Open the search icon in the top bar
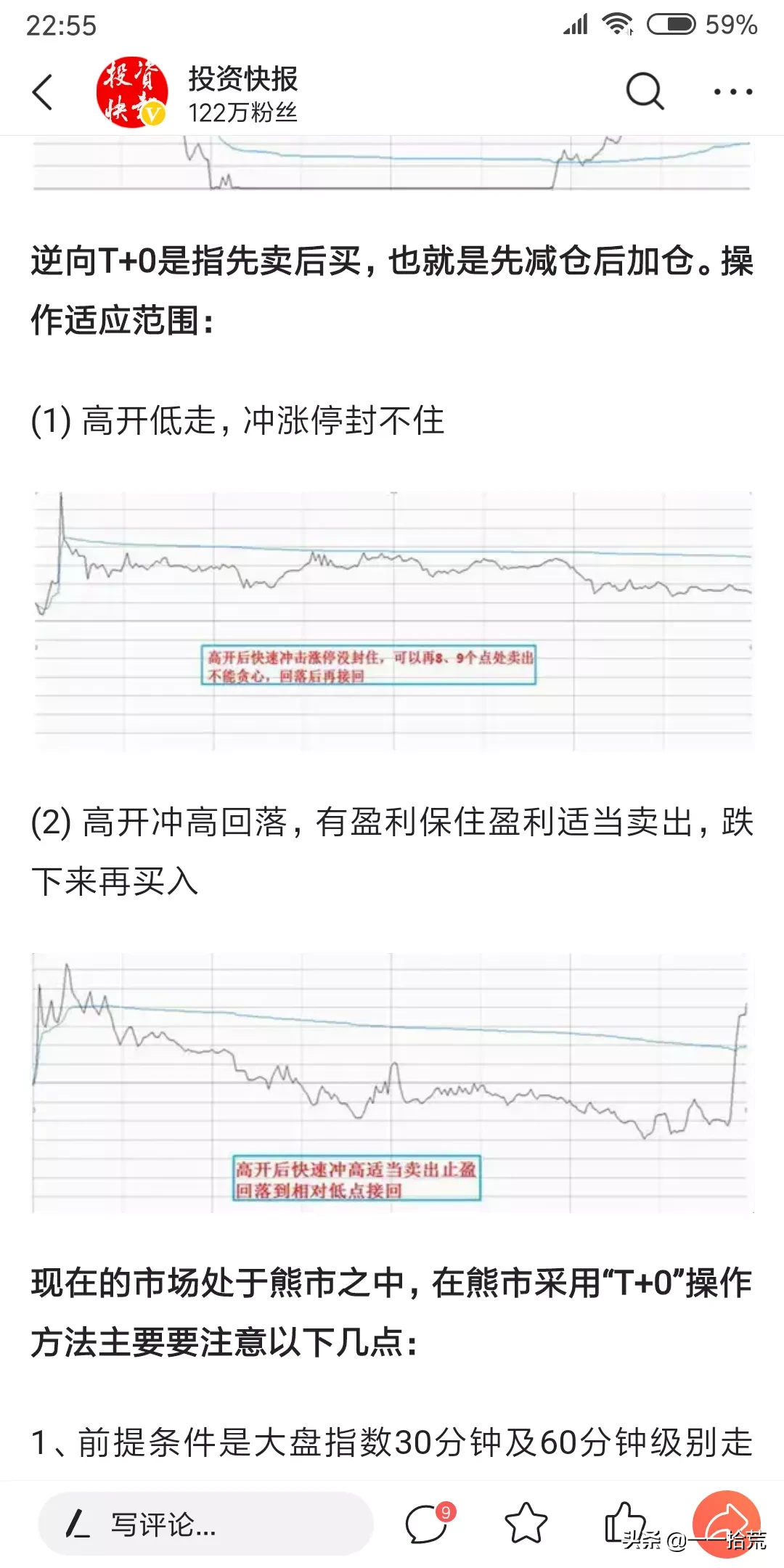This screenshot has width=784, height=1568. click(x=645, y=92)
